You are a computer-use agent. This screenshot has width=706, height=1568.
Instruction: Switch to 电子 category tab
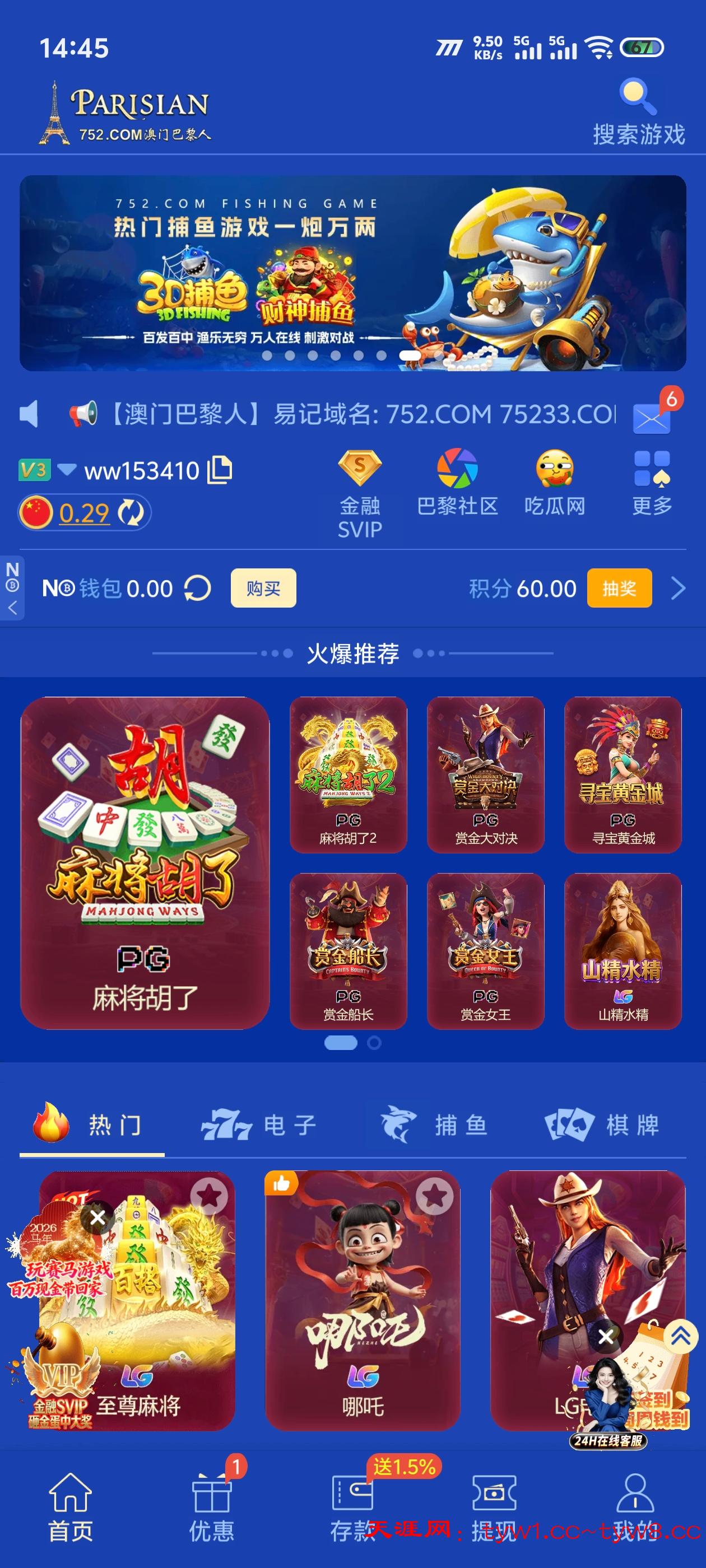pos(259,1125)
